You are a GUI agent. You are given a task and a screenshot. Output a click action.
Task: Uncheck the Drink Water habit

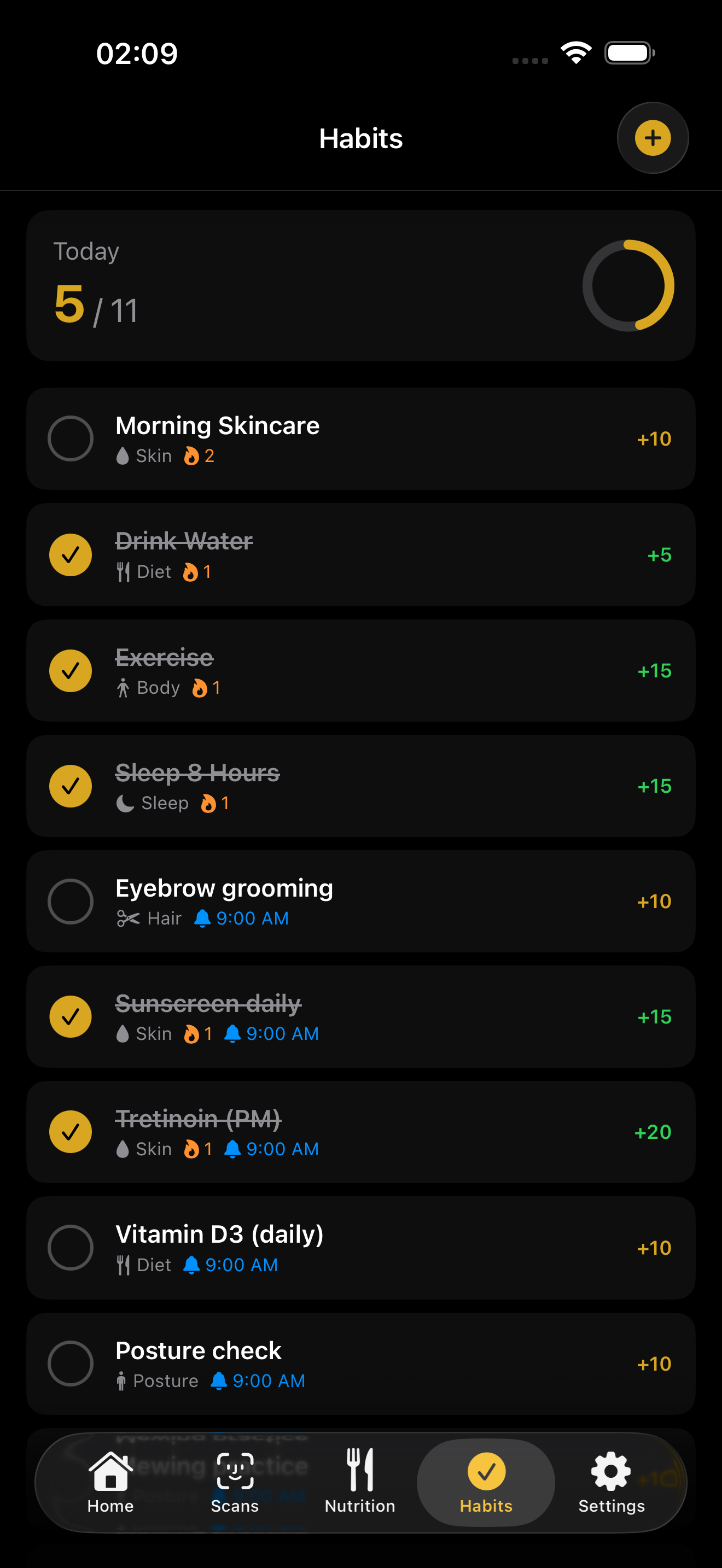(x=70, y=554)
